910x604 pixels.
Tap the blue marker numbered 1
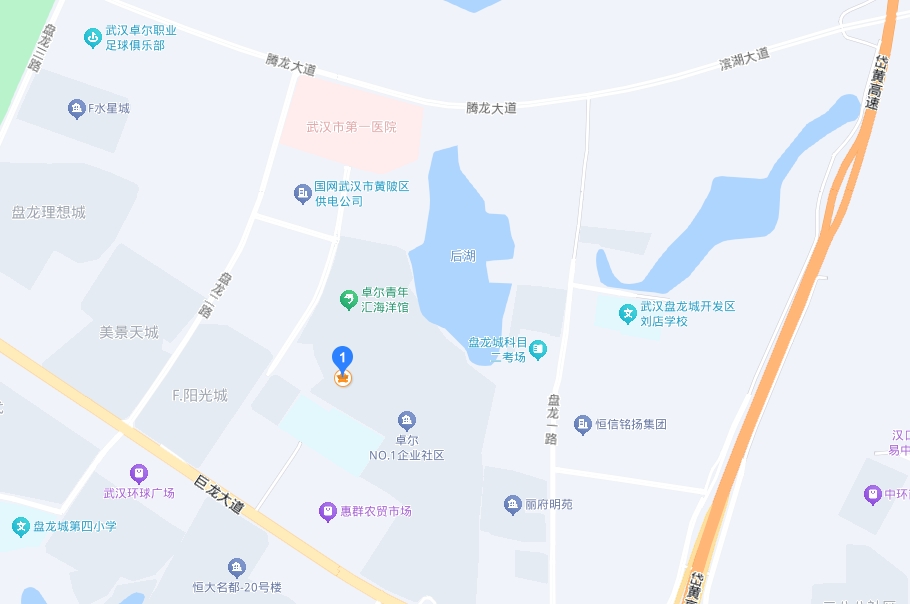click(x=342, y=358)
